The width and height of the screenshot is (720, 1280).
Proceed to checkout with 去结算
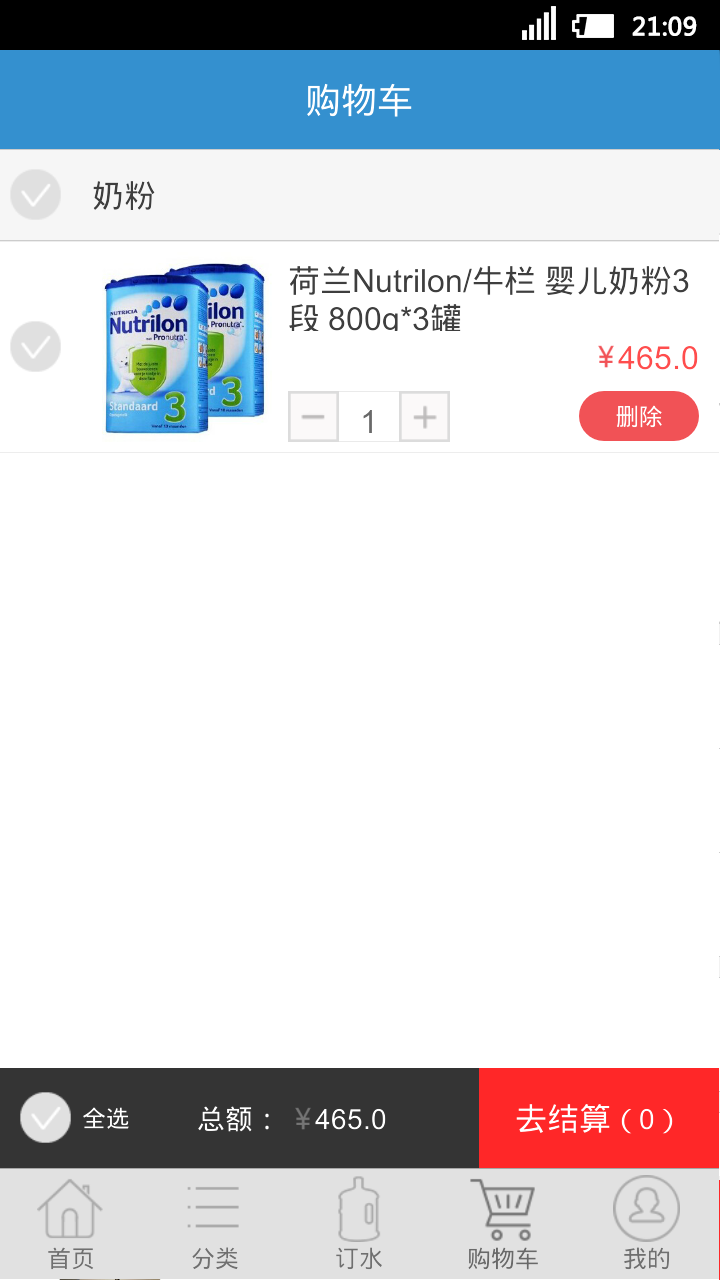click(598, 1118)
